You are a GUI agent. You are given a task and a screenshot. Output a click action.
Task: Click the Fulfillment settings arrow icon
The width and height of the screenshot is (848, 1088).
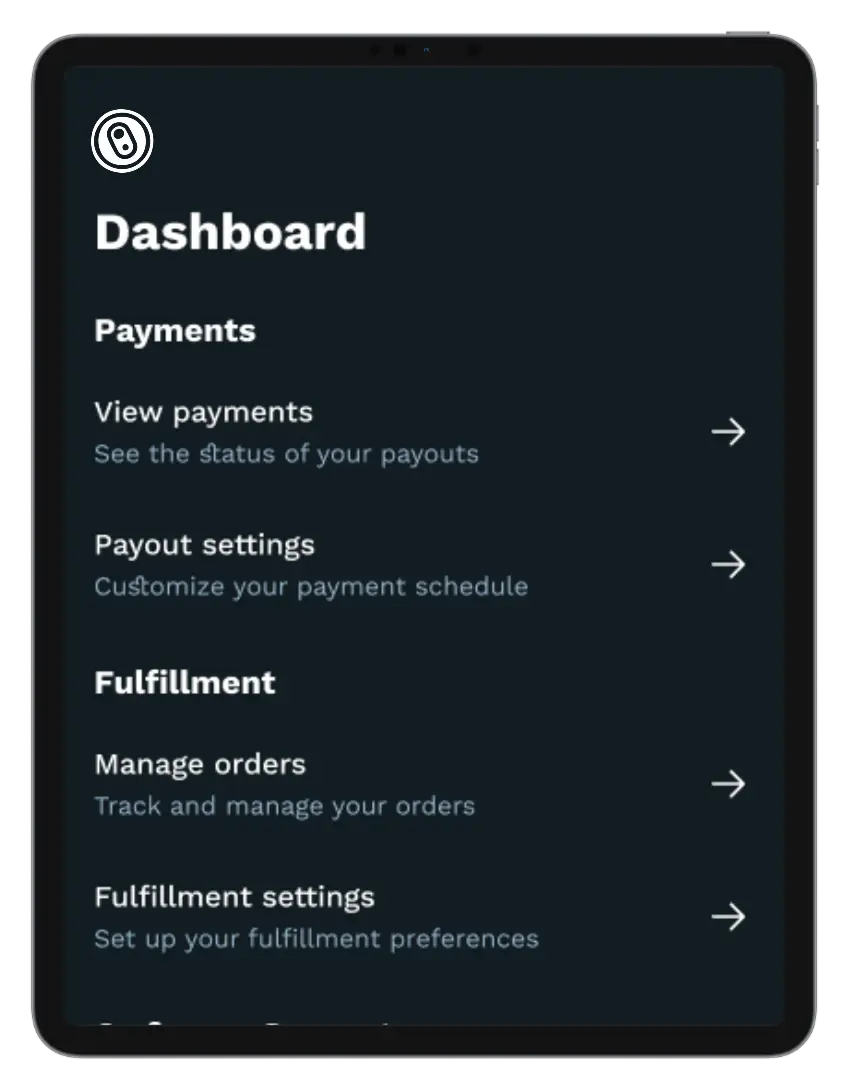pos(730,916)
